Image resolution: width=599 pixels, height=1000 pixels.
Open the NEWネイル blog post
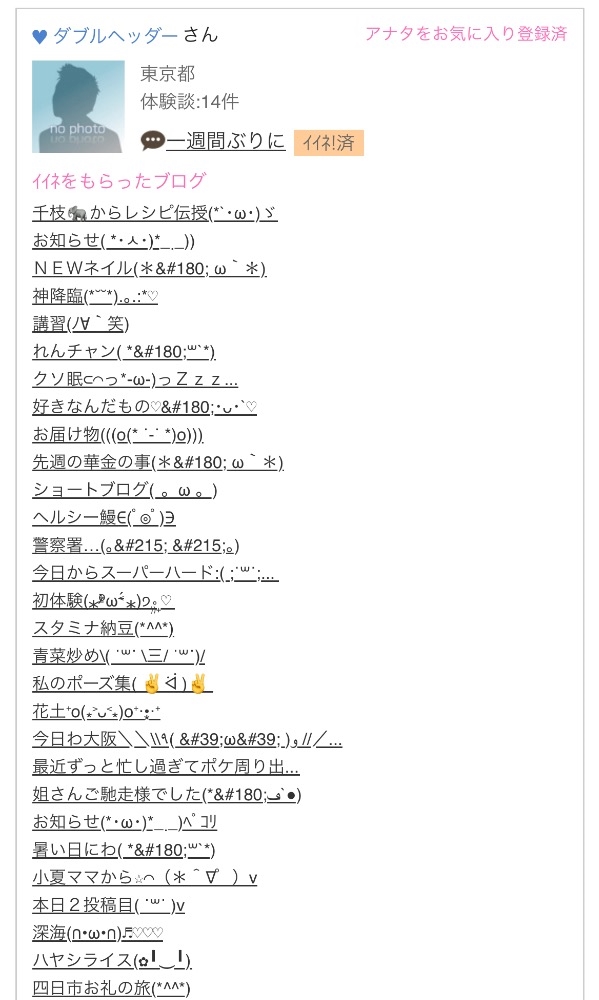tap(149, 268)
